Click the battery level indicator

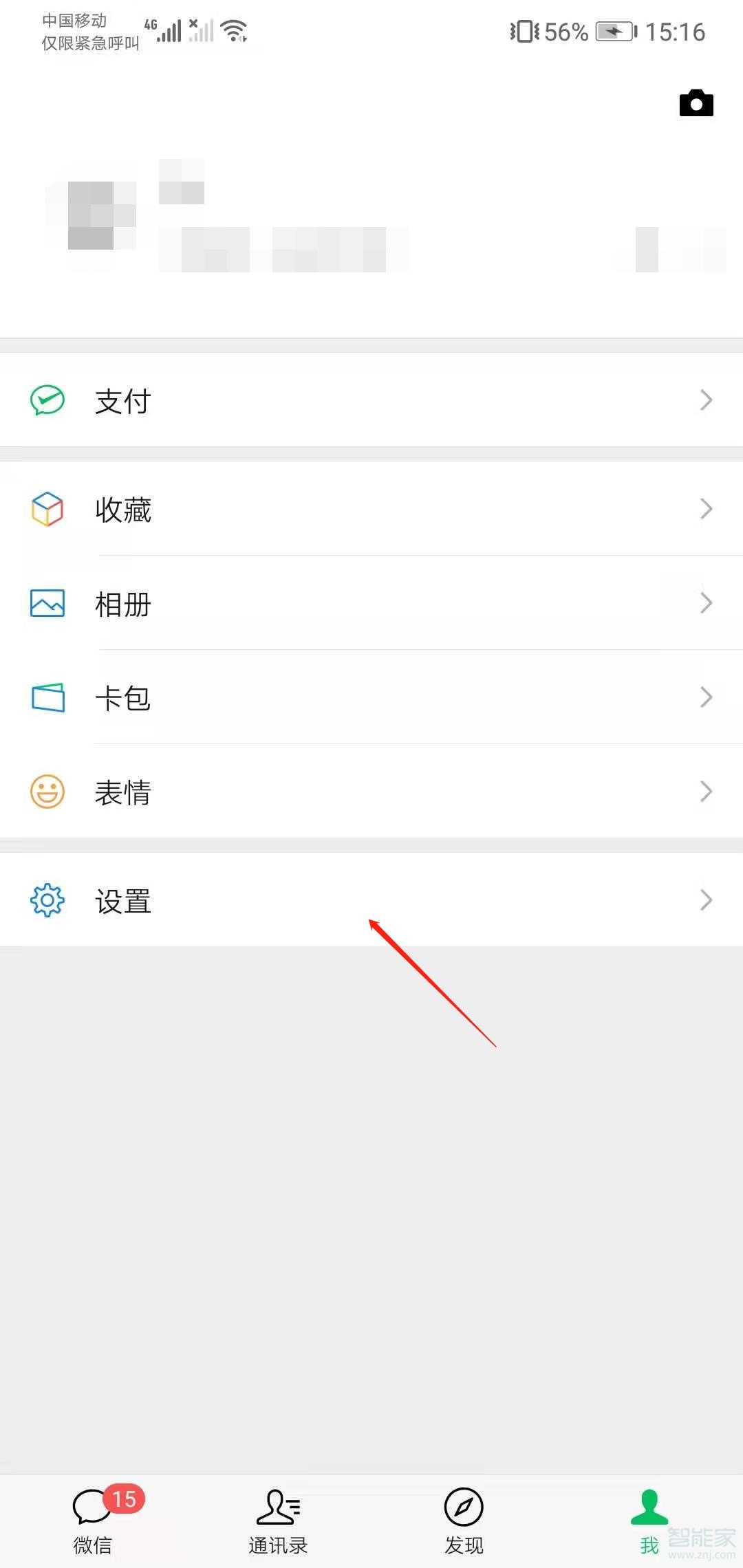click(611, 30)
